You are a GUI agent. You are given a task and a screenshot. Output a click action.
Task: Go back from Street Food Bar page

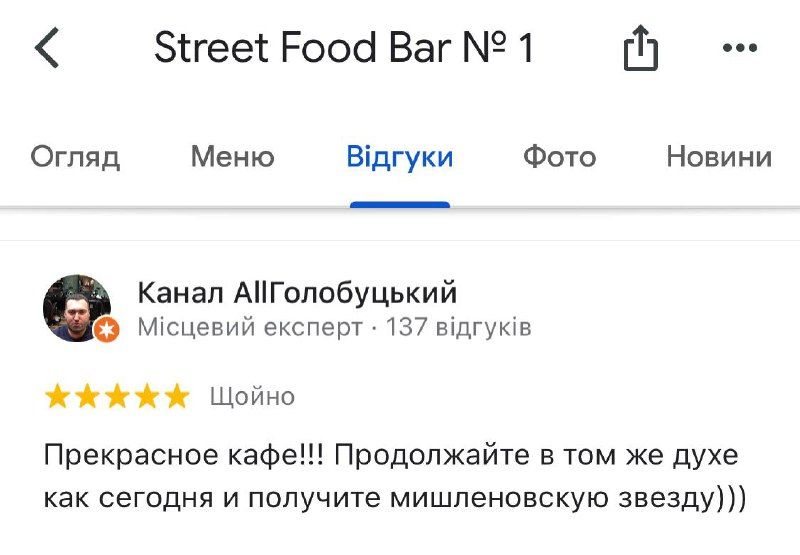[x=47, y=48]
